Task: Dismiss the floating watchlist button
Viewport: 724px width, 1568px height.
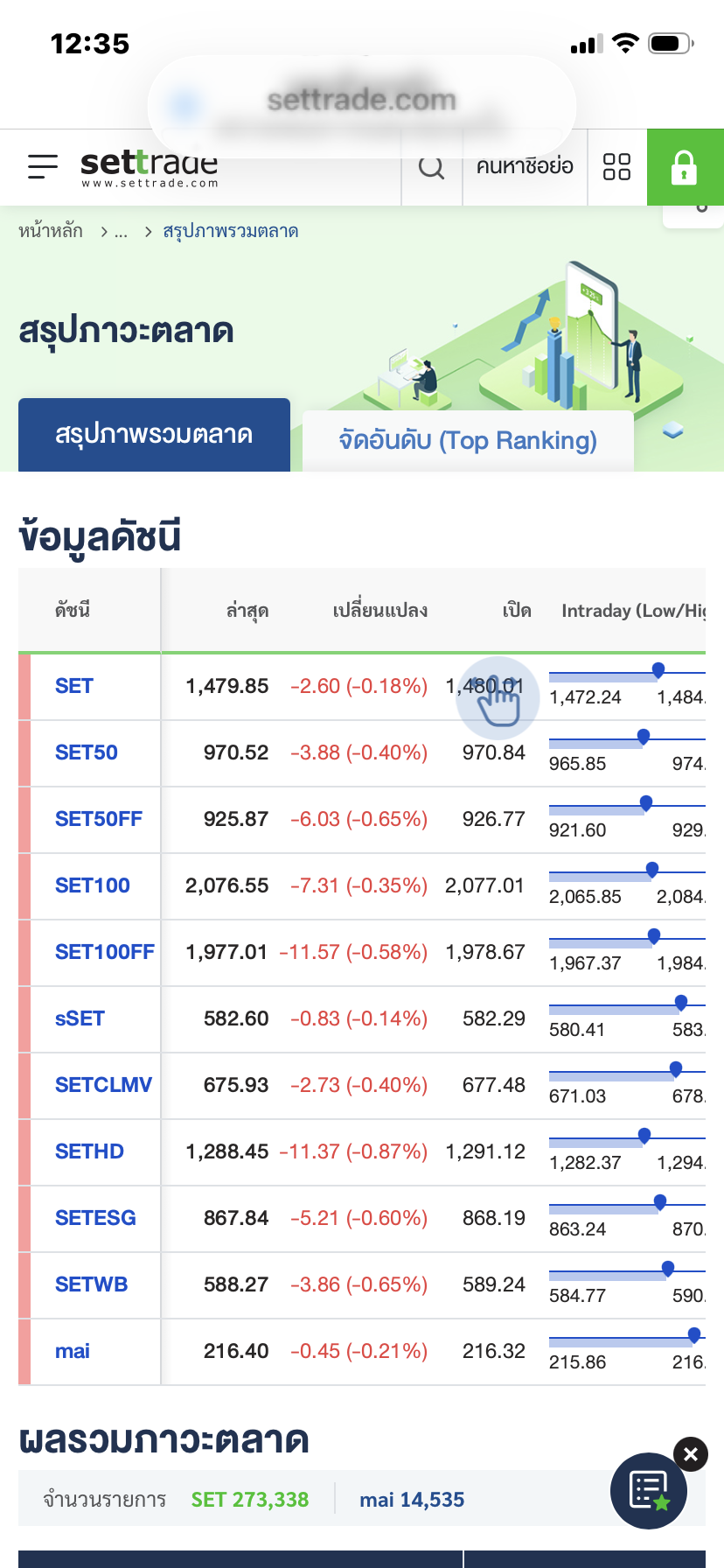Action: coord(691,1454)
